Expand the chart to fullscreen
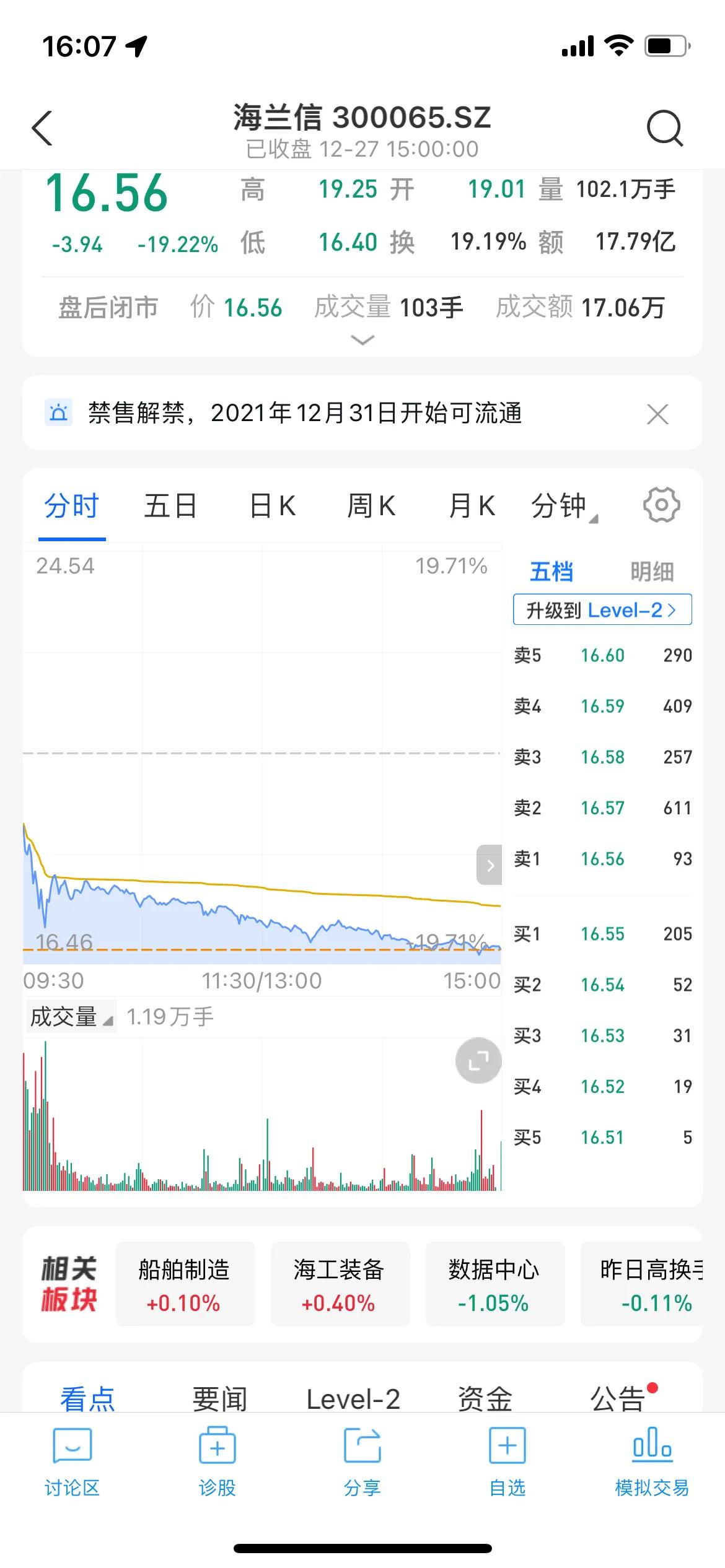725x1568 pixels. point(477,1061)
